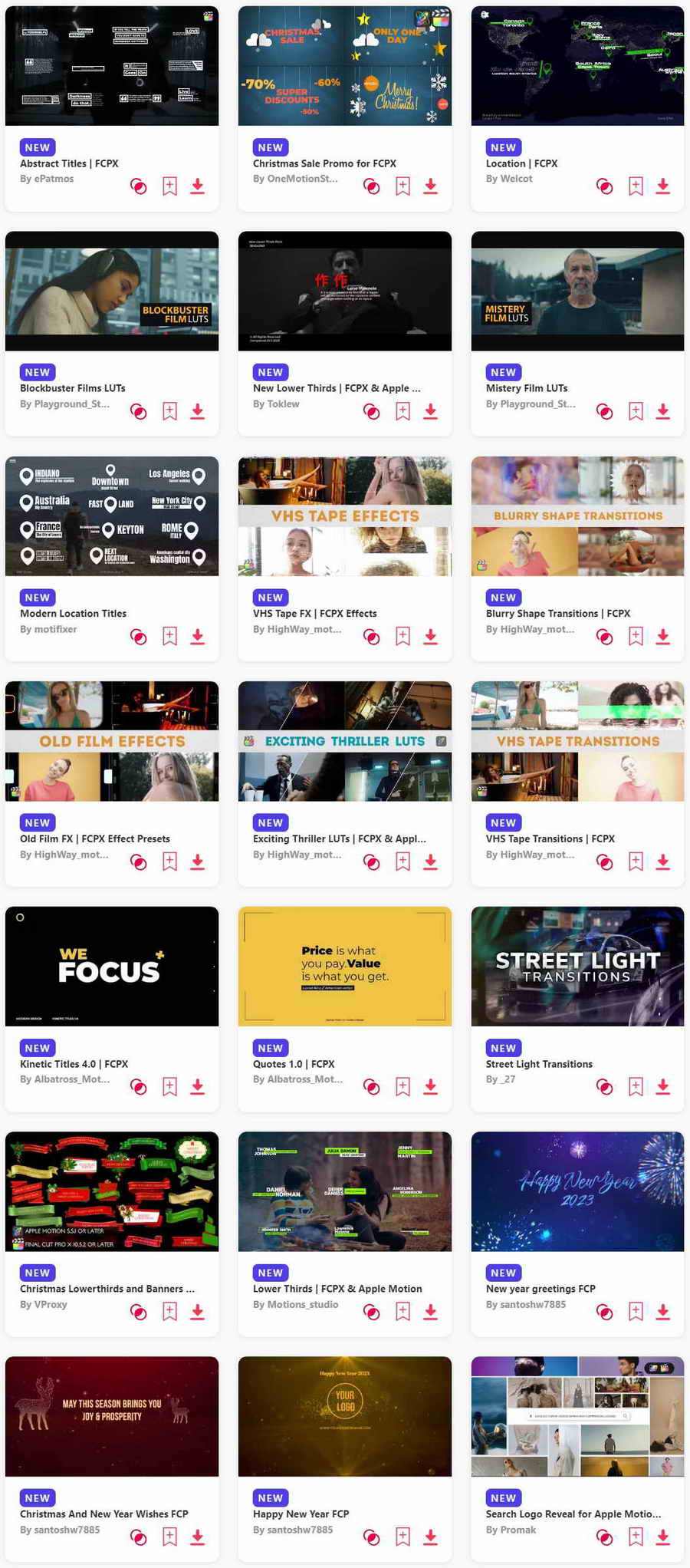Bookmark Street Light Transitions

pos(636,1086)
